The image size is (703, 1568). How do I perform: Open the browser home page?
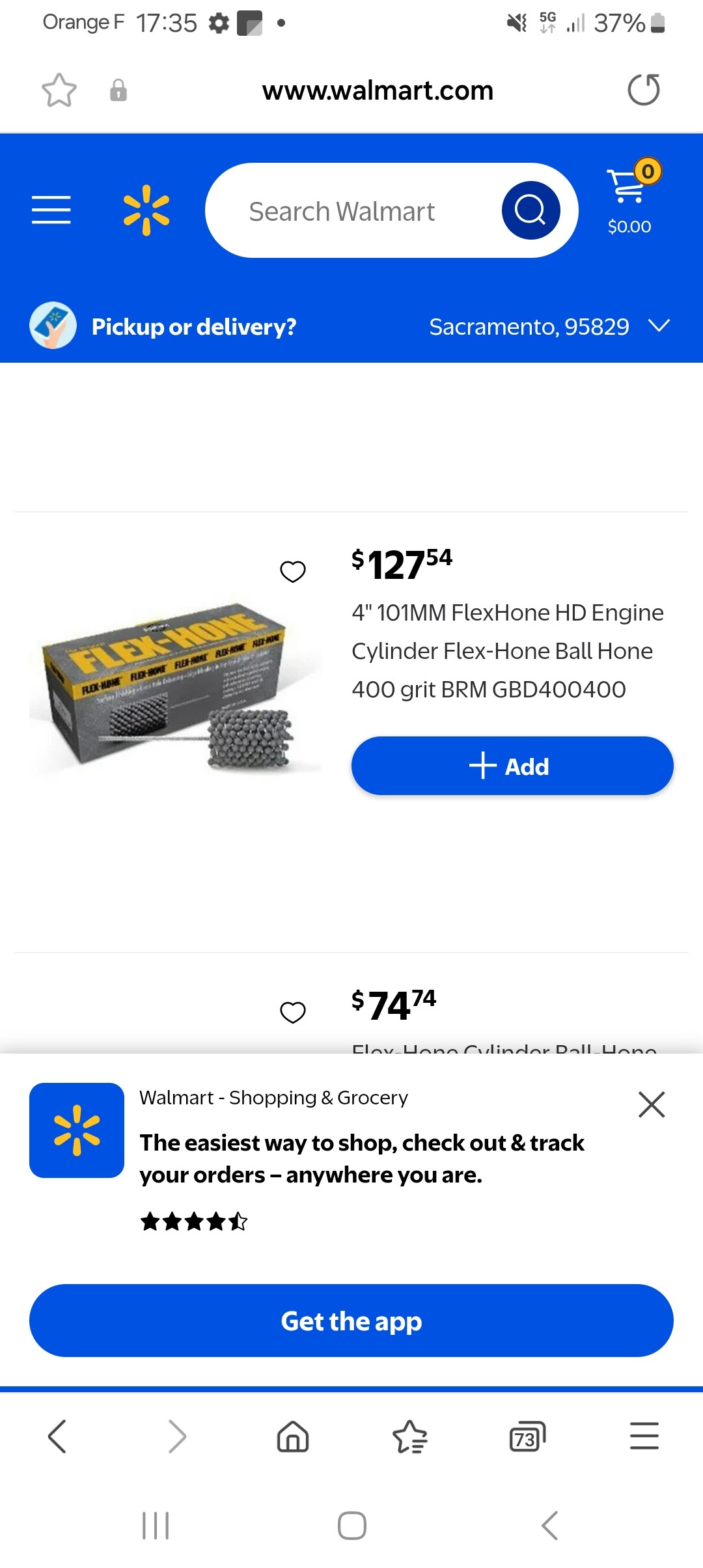[x=293, y=1436]
